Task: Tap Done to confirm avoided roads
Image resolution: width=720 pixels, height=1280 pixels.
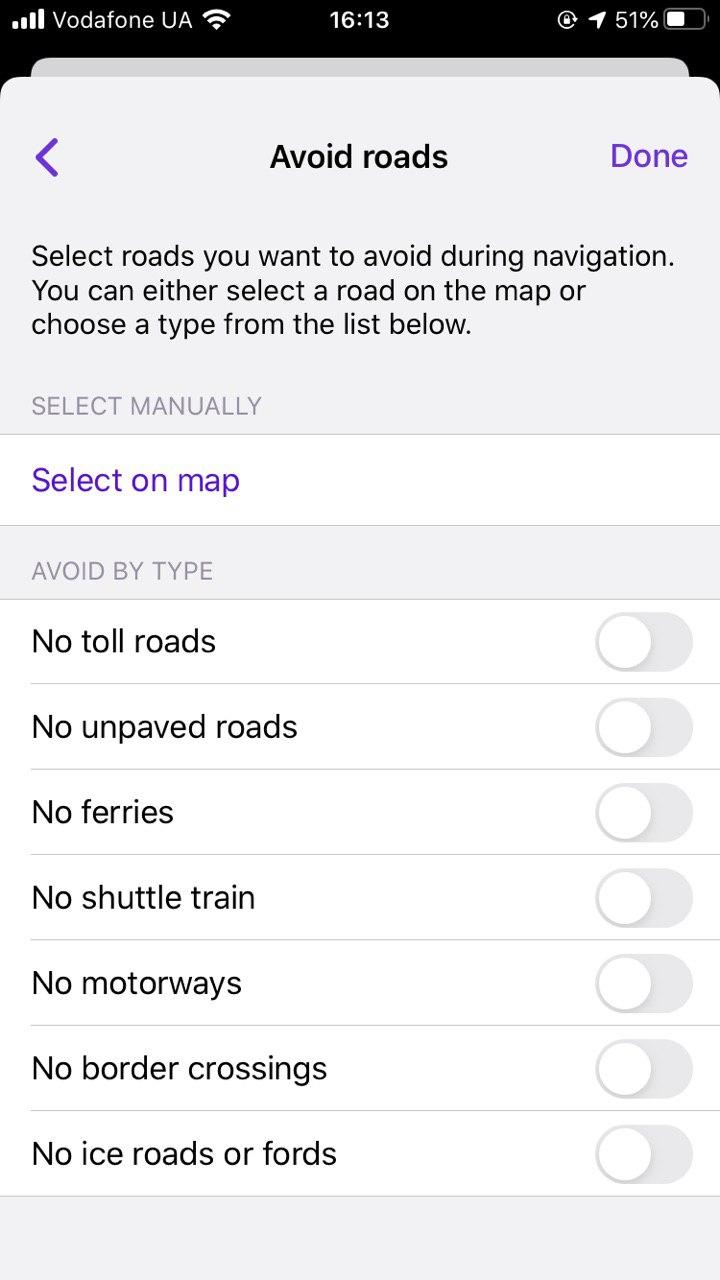Action: 649,156
